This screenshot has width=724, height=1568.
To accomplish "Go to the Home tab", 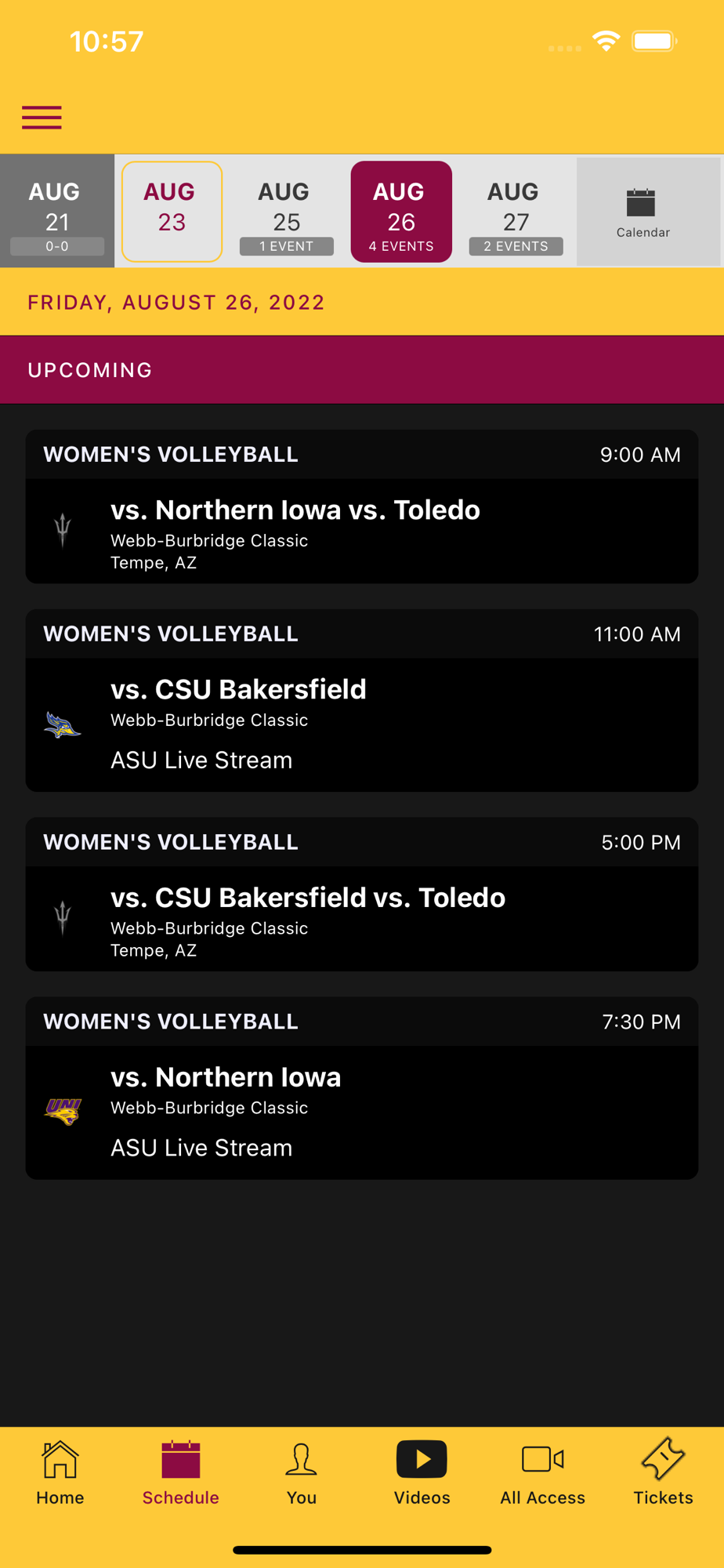I will point(60,1473).
